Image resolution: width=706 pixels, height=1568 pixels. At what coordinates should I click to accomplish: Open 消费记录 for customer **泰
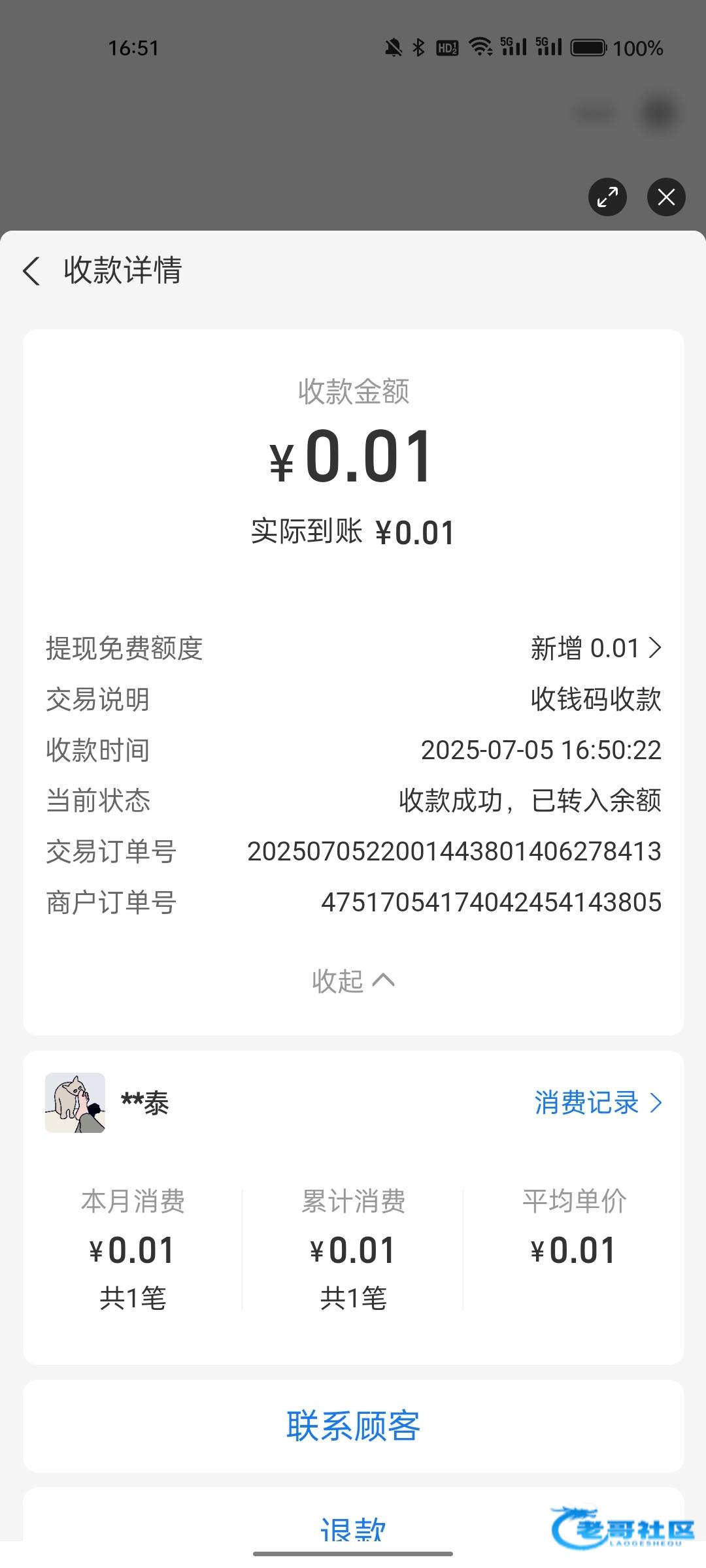pyautogui.click(x=597, y=1103)
